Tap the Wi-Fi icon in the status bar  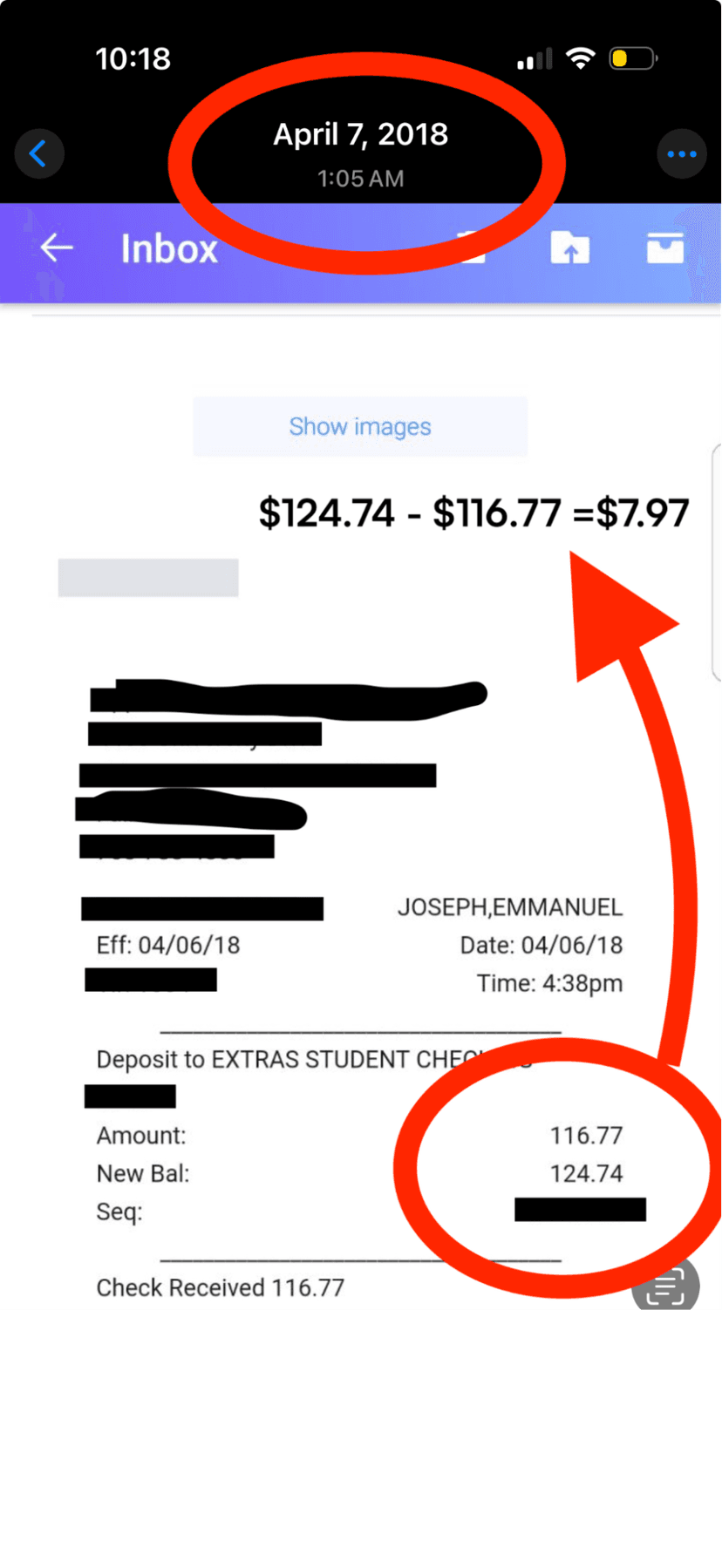tap(581, 58)
